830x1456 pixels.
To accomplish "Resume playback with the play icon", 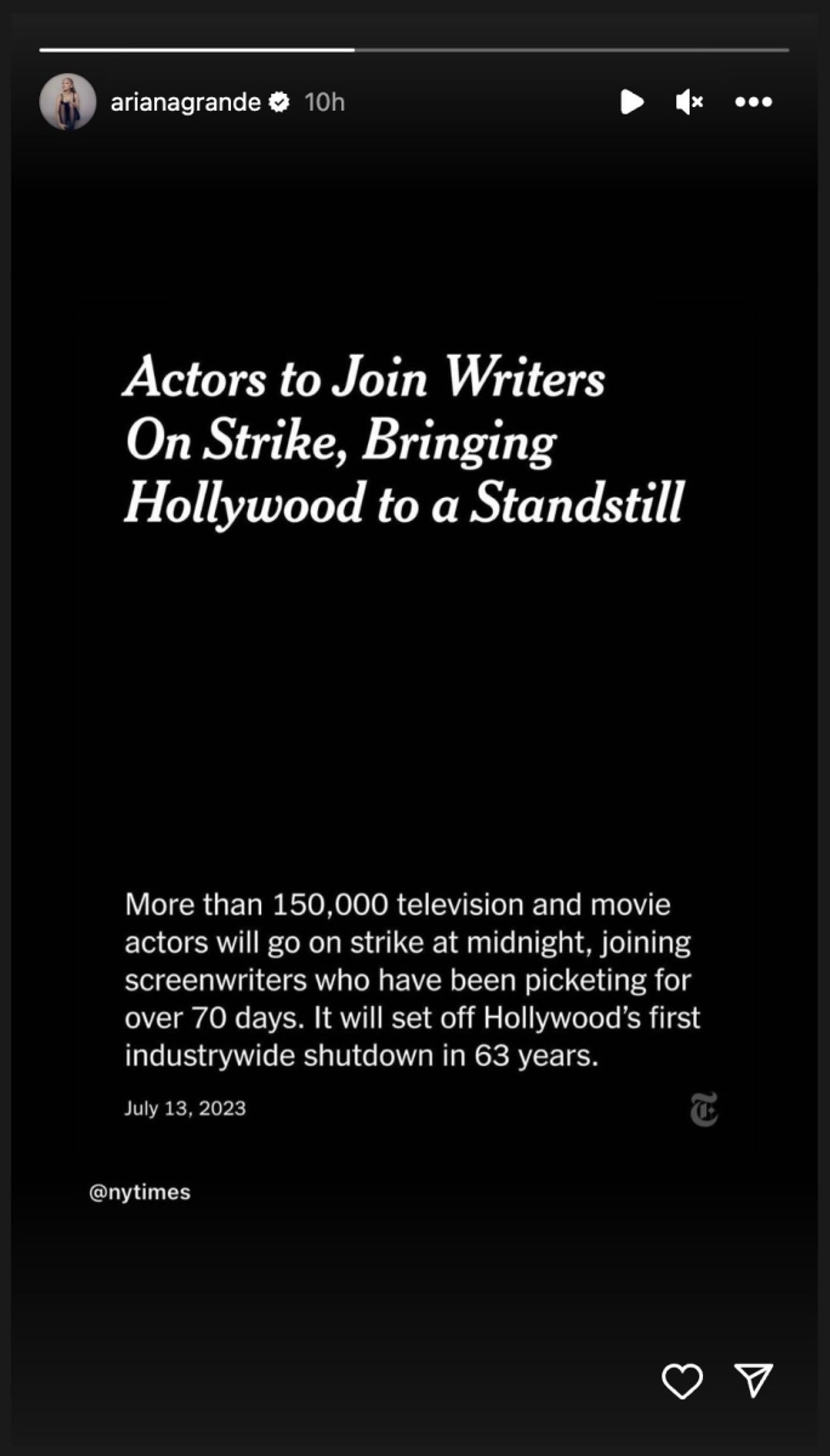I will [x=633, y=102].
